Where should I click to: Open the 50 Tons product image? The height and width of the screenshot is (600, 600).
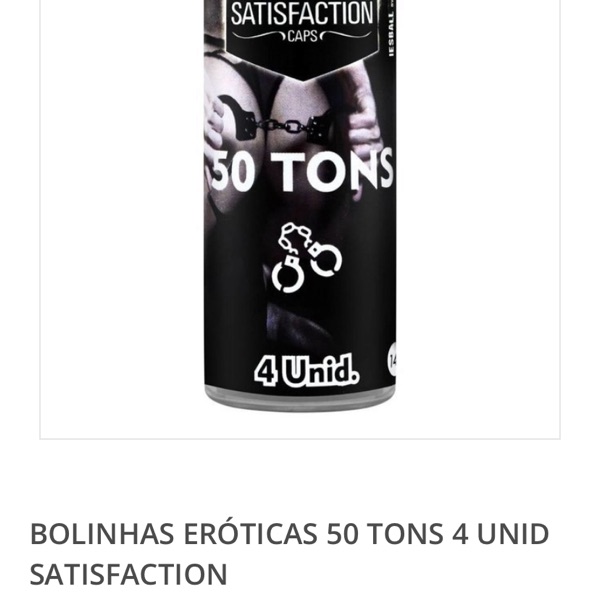tap(300, 210)
